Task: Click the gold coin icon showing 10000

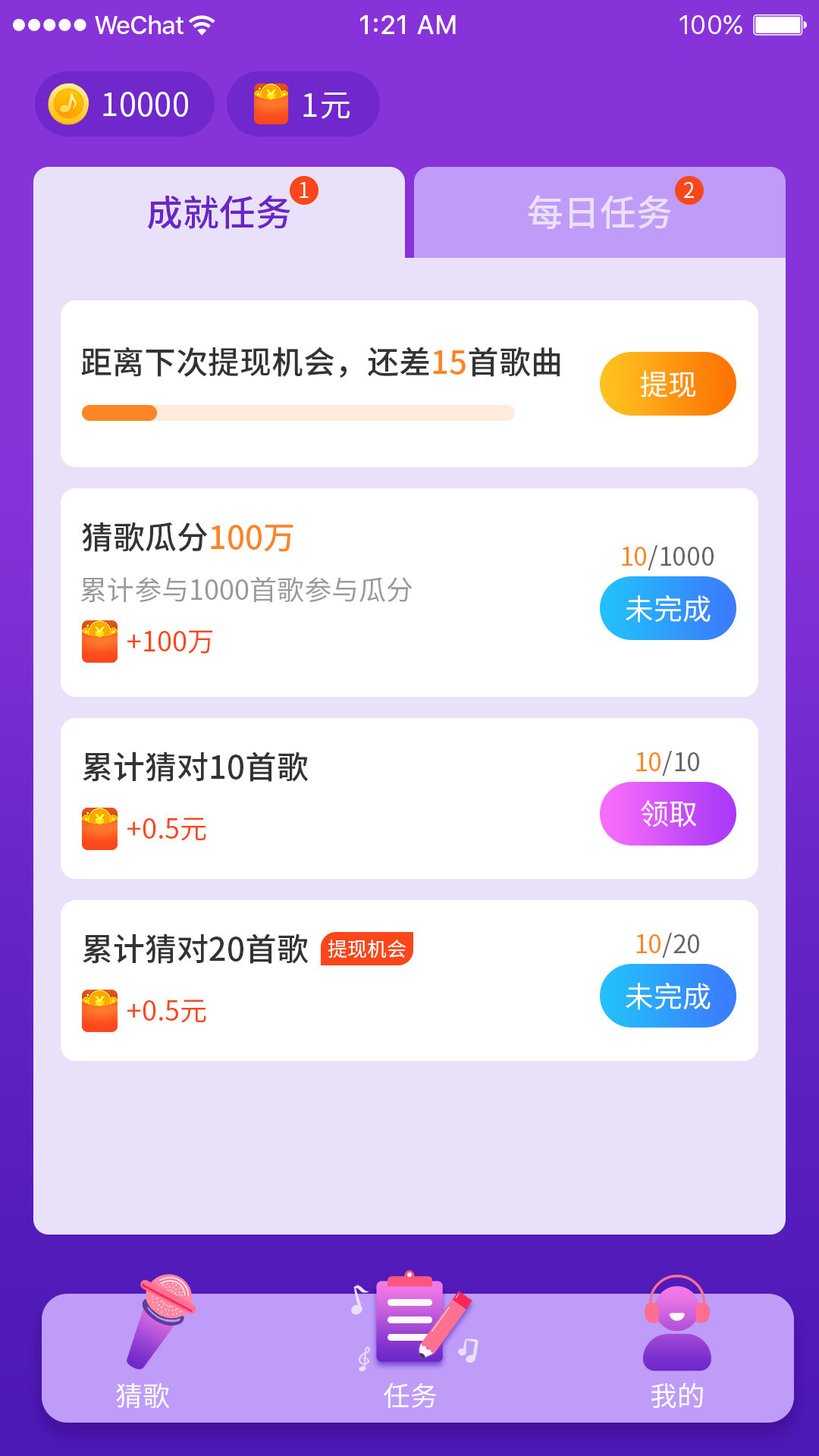Action: pyautogui.click(x=69, y=103)
